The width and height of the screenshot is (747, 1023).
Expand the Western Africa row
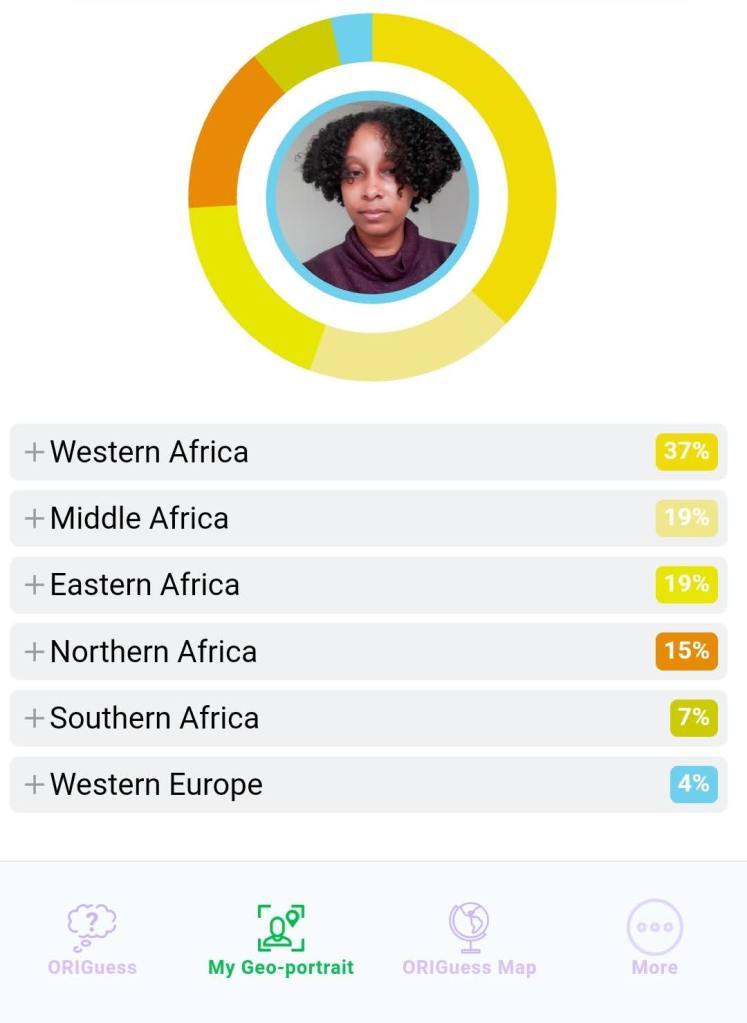tap(35, 452)
